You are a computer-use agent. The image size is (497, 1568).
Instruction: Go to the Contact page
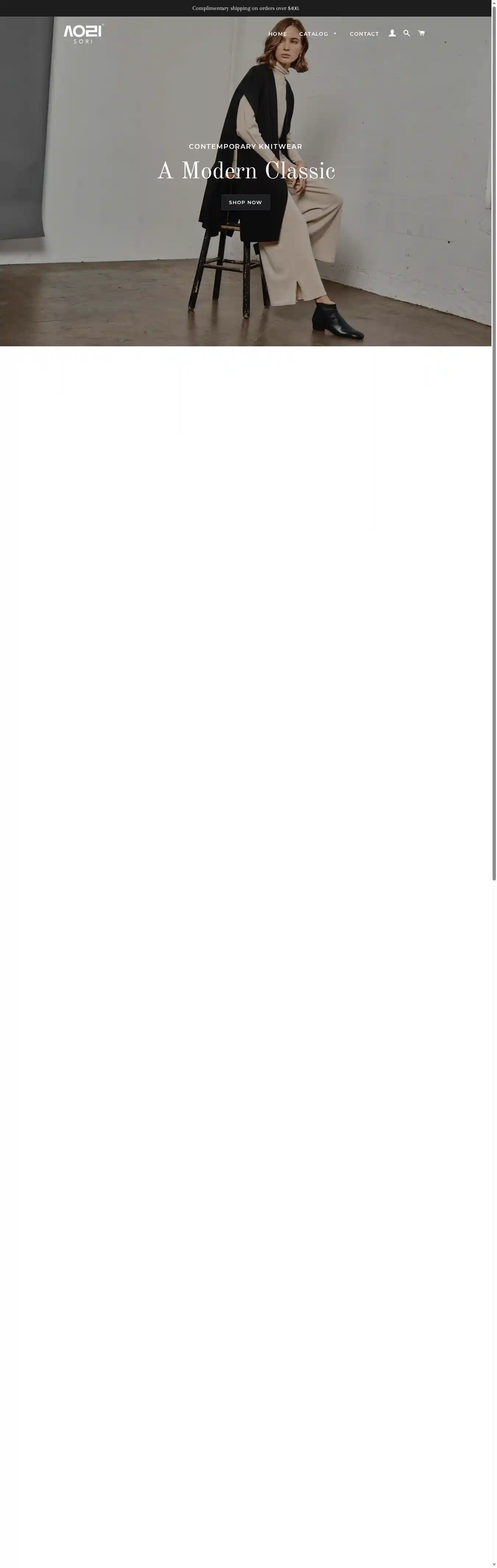[364, 34]
